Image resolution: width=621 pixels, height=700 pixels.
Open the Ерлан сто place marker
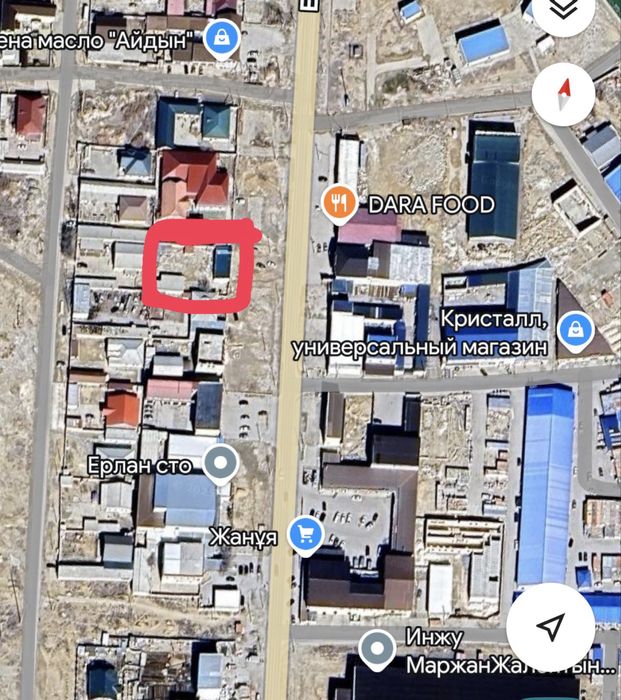219,463
